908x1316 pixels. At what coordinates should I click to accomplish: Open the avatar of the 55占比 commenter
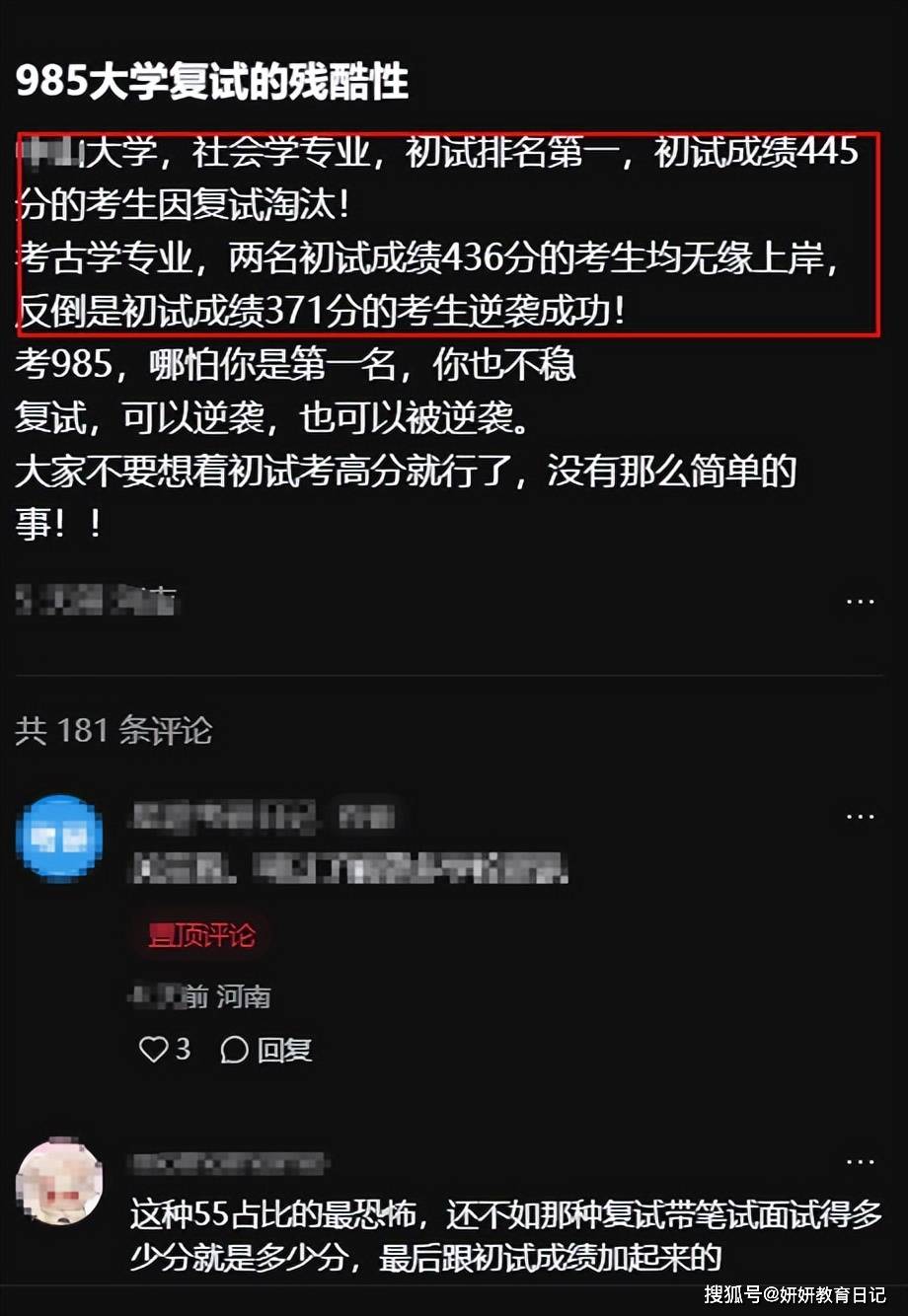pyautogui.click(x=60, y=1181)
